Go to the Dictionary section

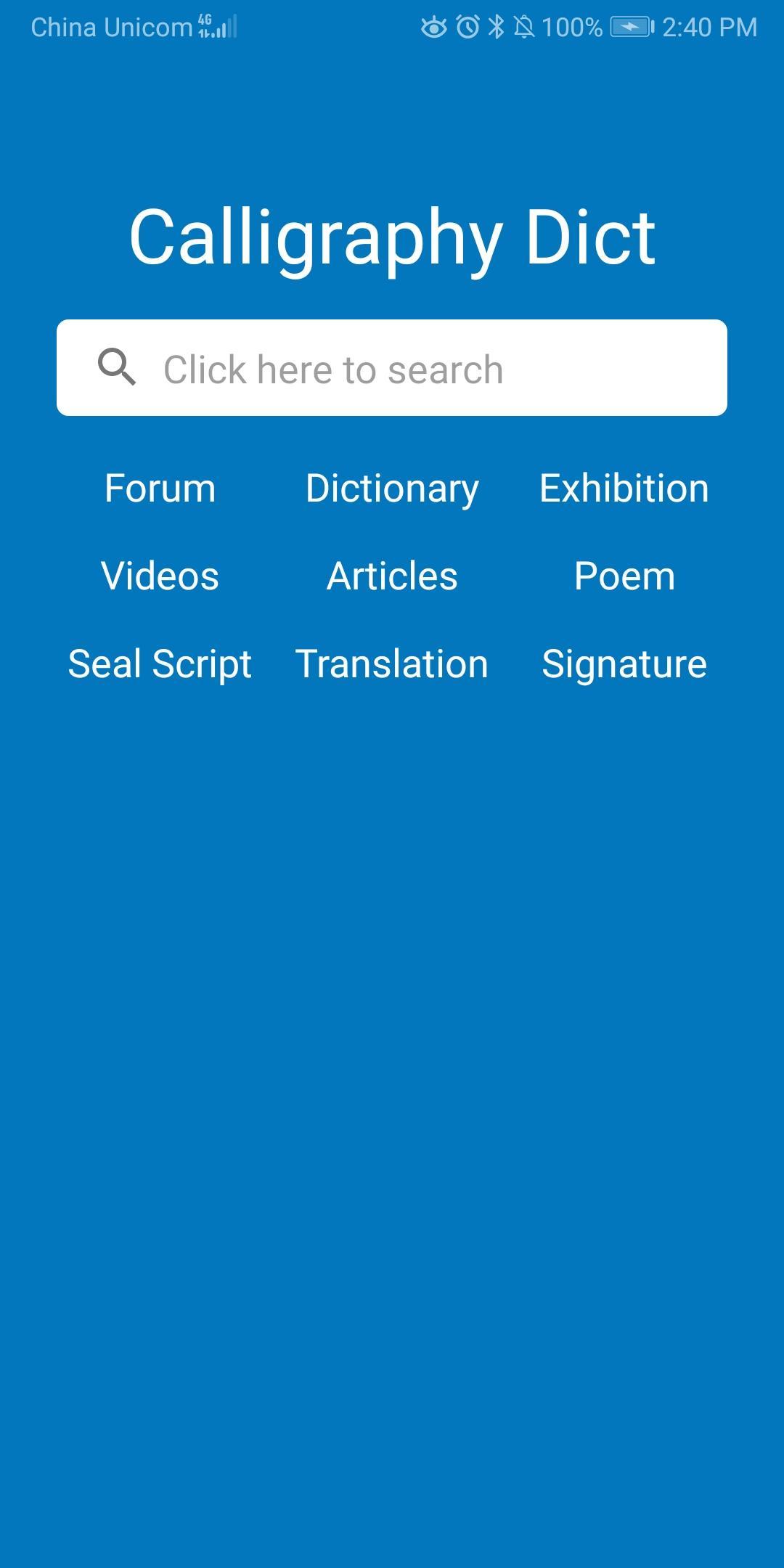(392, 488)
